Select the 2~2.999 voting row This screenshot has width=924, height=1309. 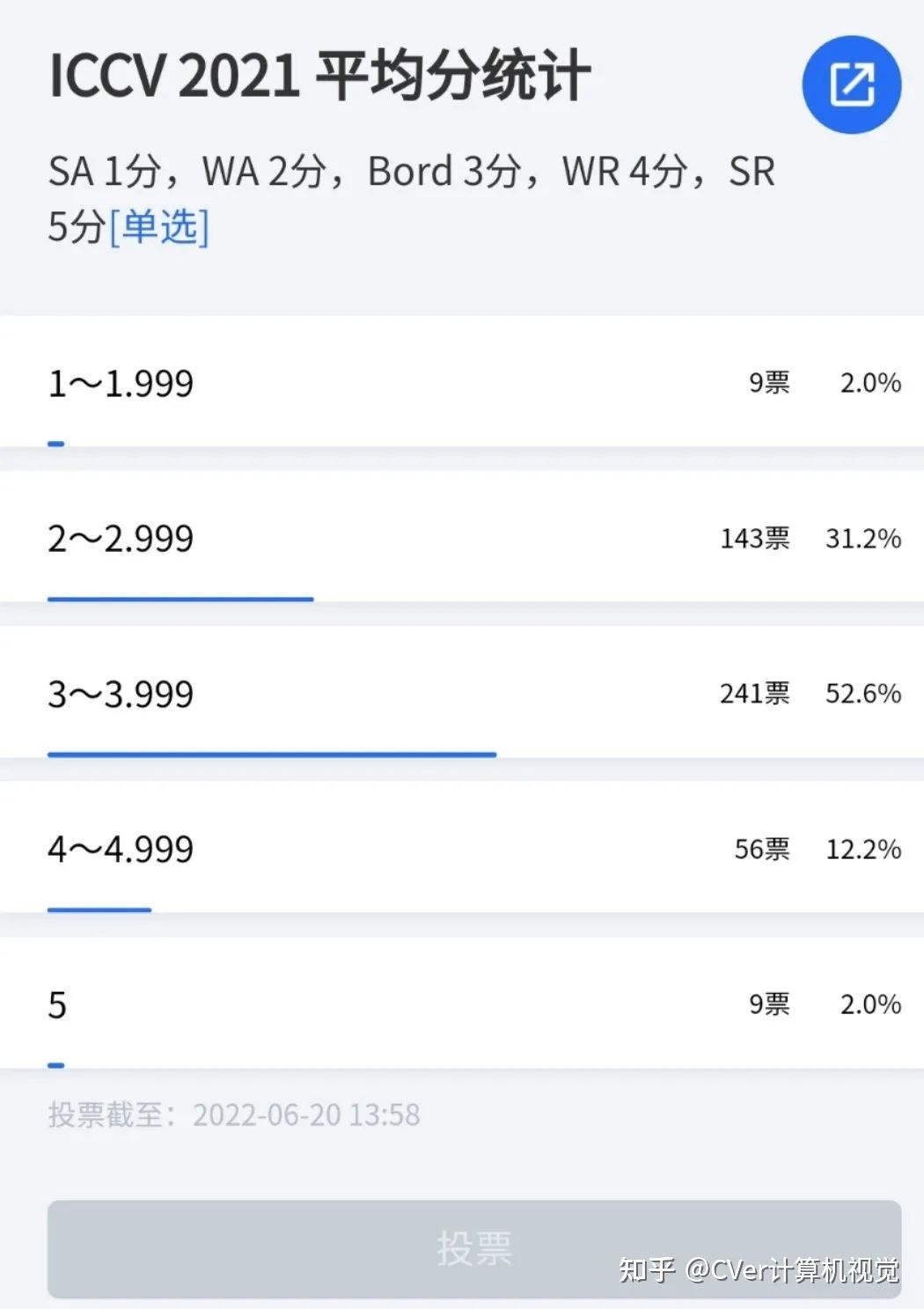pyautogui.click(x=121, y=538)
